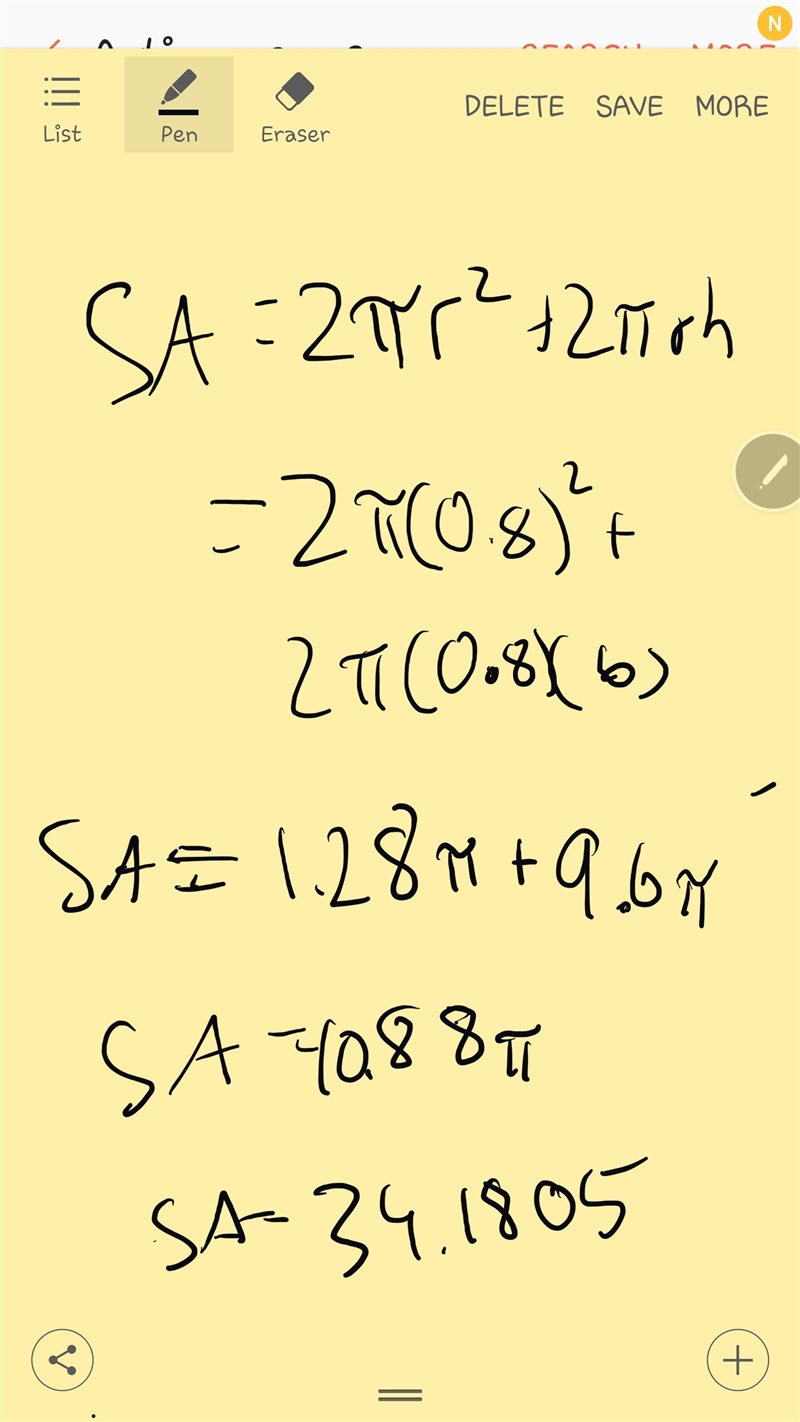The width and height of the screenshot is (800, 1422).
Task: Tap the floating pencil edit button
Action: pos(768,470)
